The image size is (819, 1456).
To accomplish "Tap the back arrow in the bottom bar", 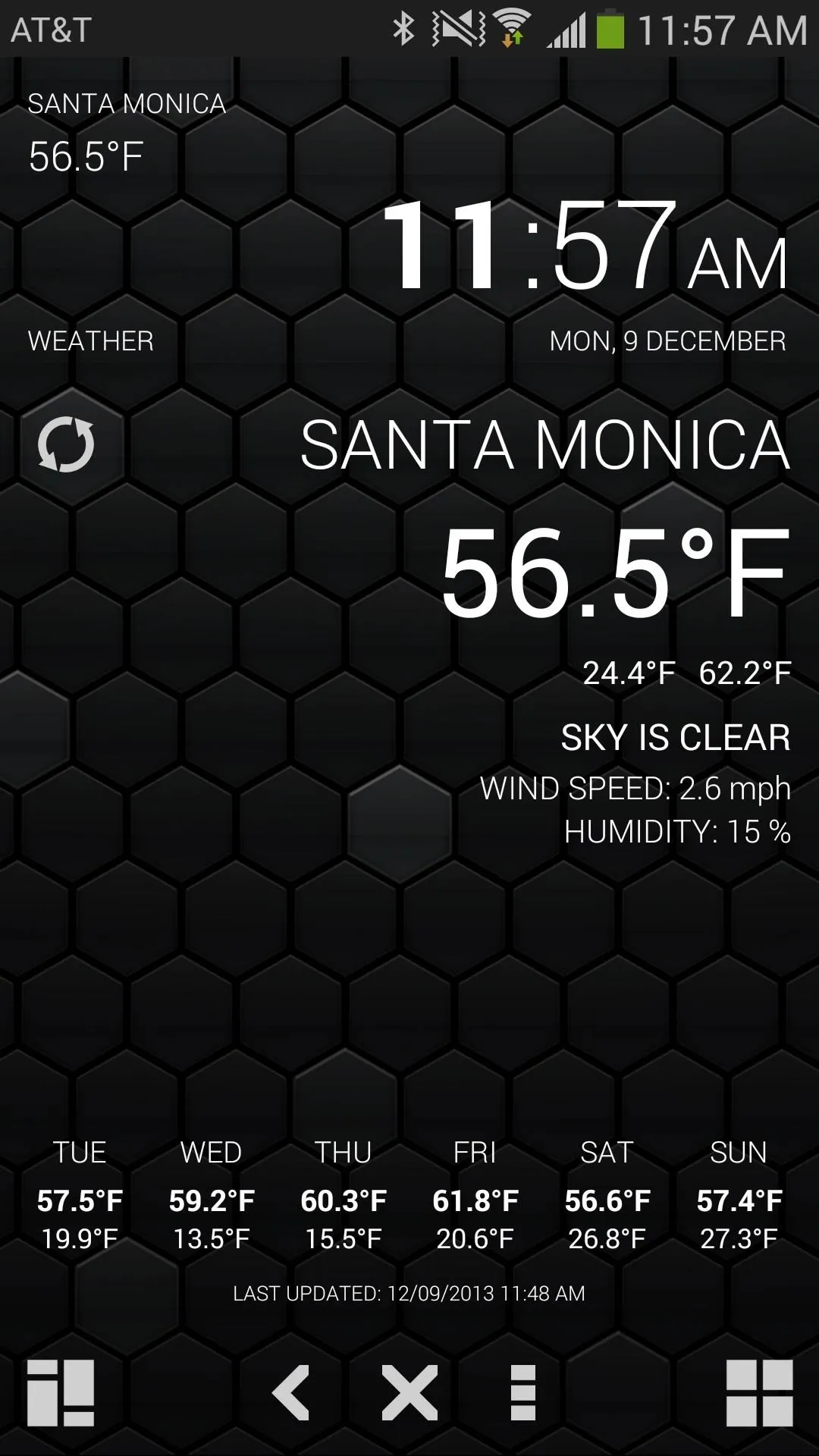I will [x=291, y=1392].
